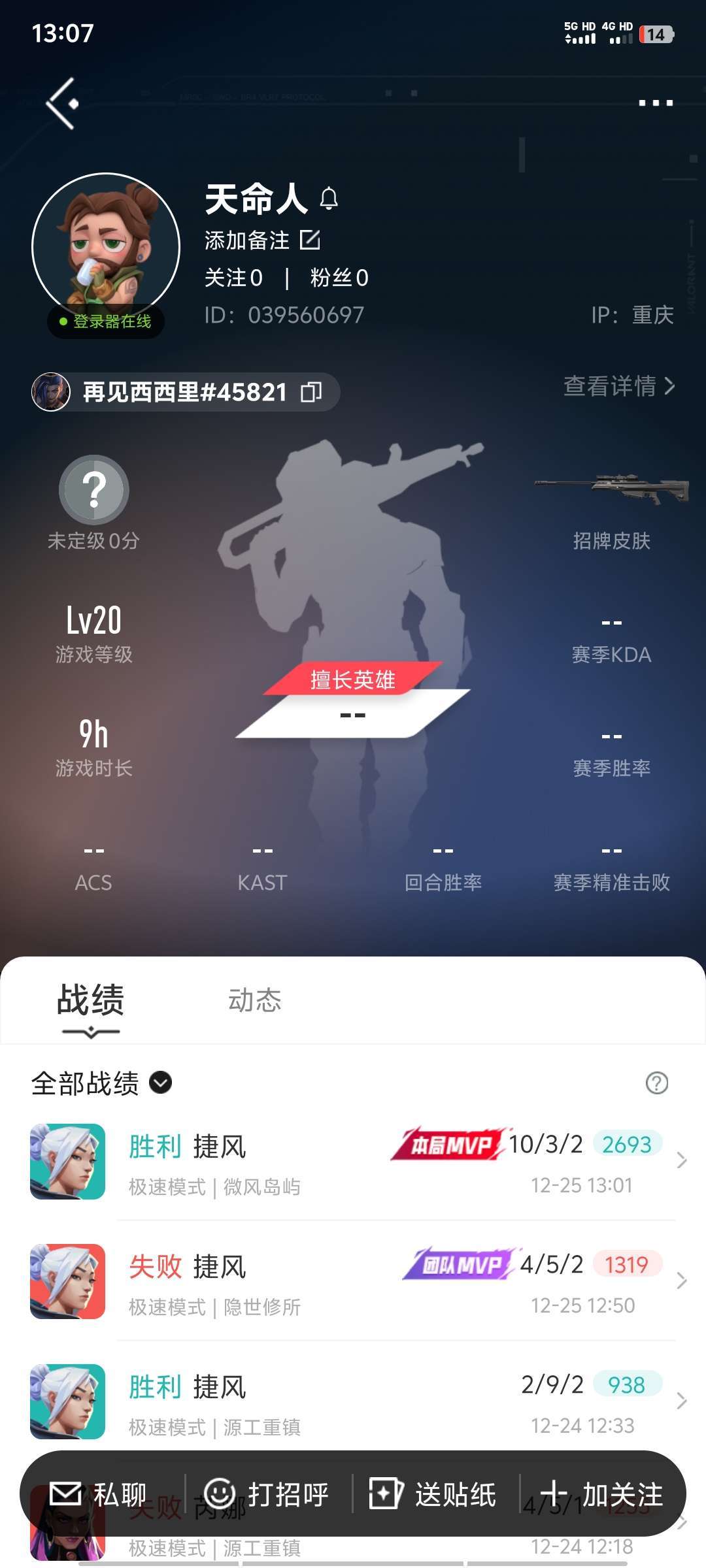Open the 胜利 match on 微风岛屿
This screenshot has width=706, height=1568.
pos(353,1162)
